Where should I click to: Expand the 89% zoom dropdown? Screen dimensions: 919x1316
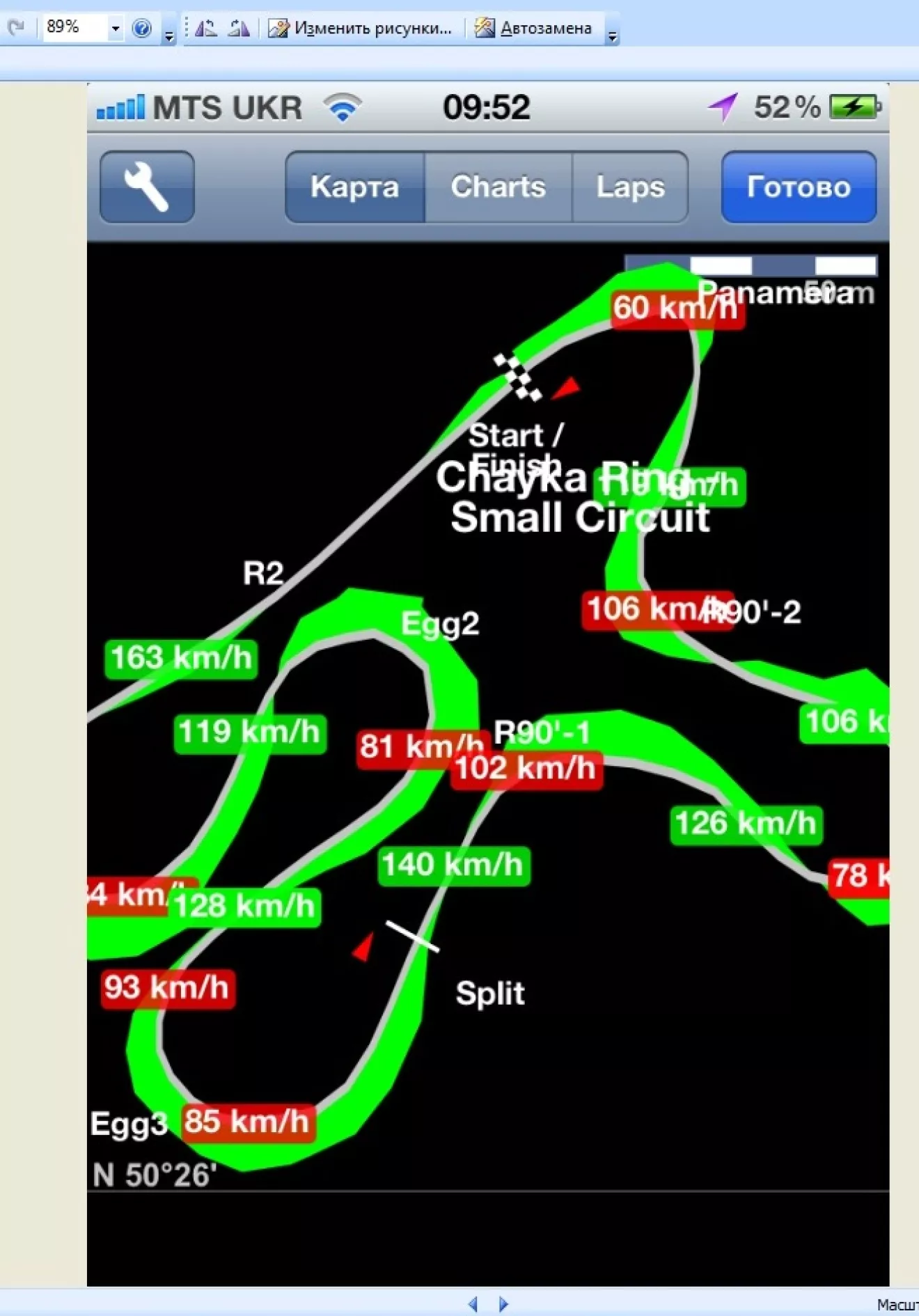coord(116,28)
